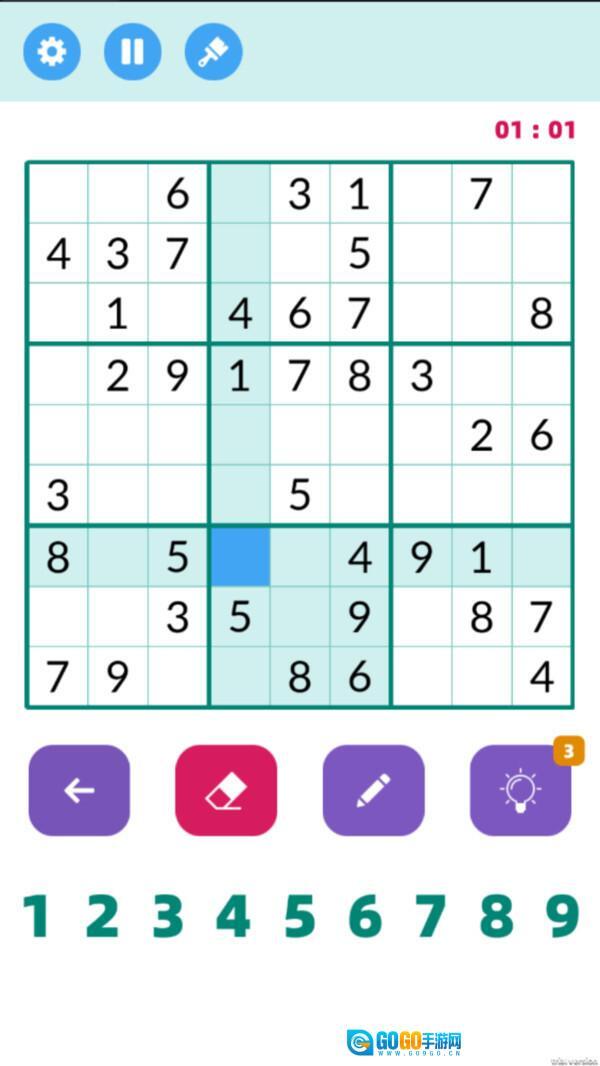Open the paintbrush theme option

pos(213,51)
